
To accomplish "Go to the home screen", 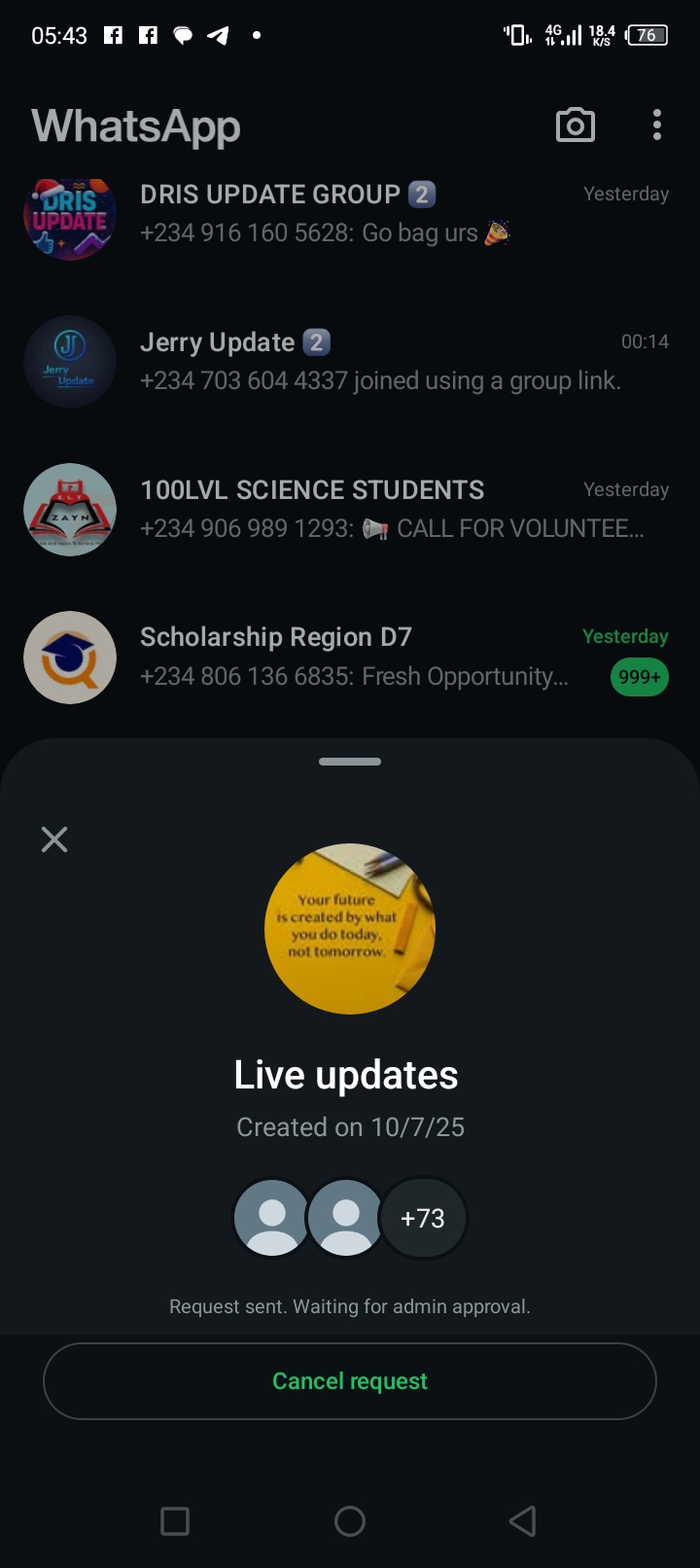I will (350, 1521).
